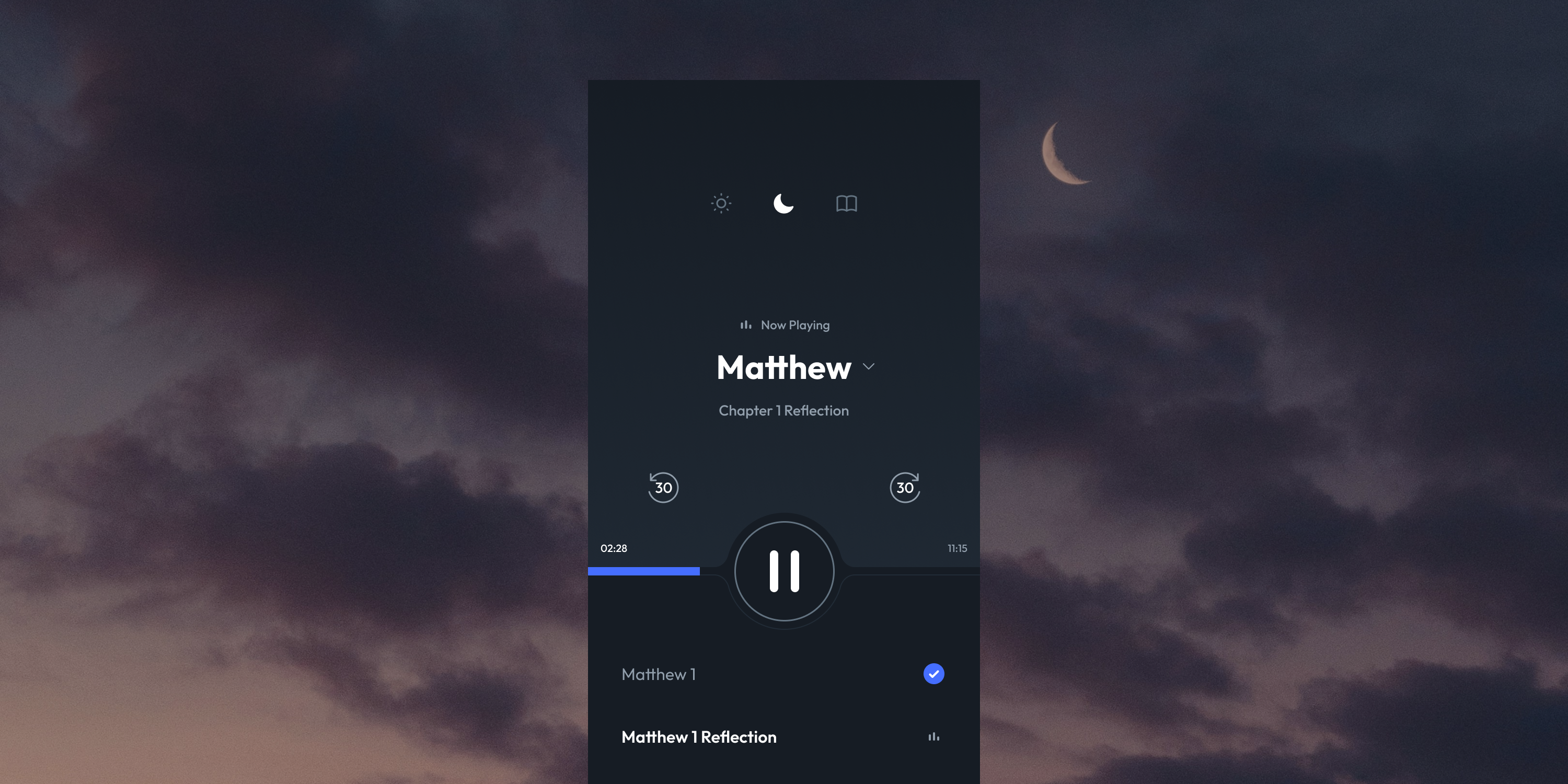The width and height of the screenshot is (1568, 784).
Task: Seek using the blue progress bar
Action: [643, 571]
